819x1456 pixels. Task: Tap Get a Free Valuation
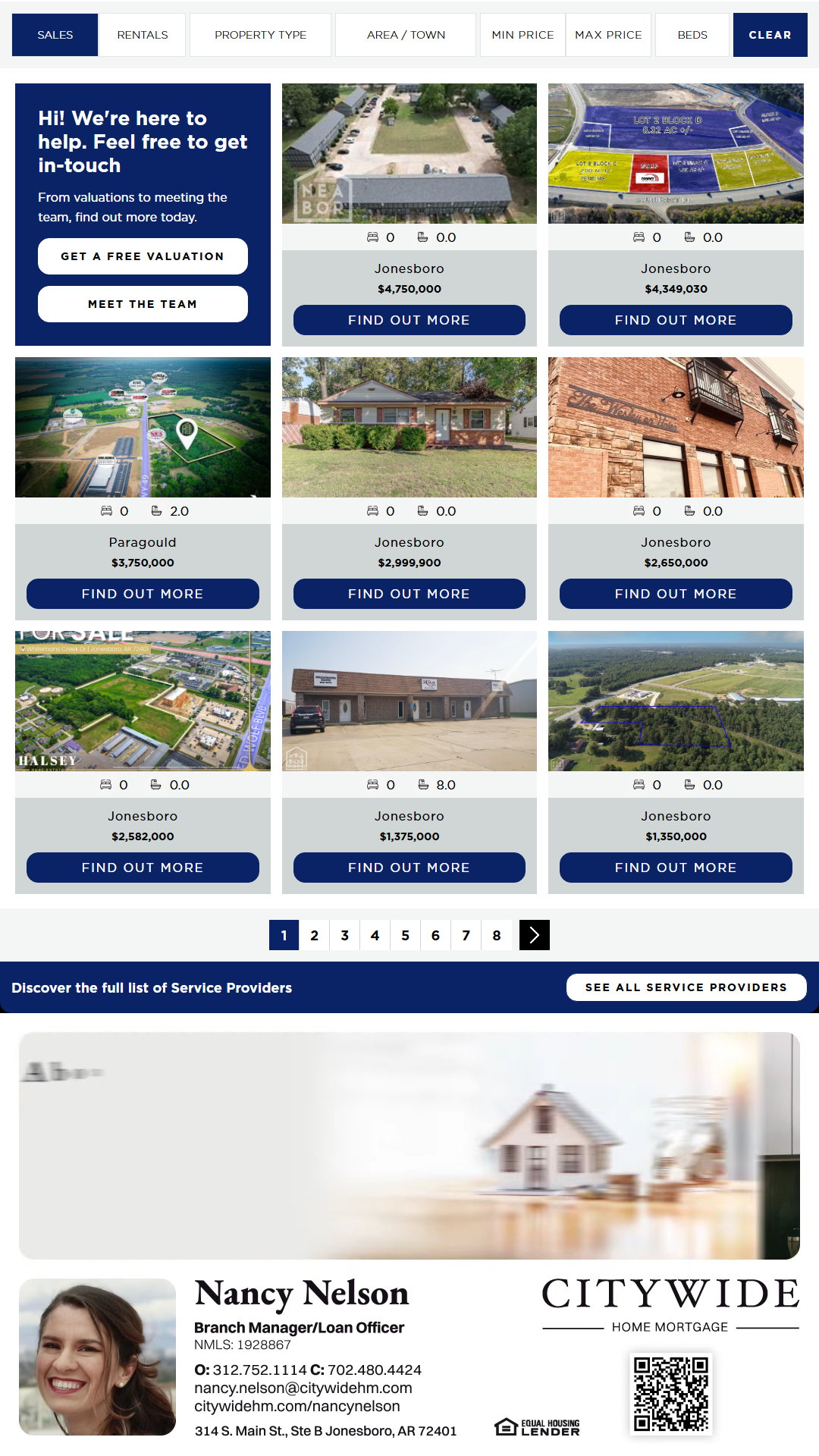pos(143,256)
